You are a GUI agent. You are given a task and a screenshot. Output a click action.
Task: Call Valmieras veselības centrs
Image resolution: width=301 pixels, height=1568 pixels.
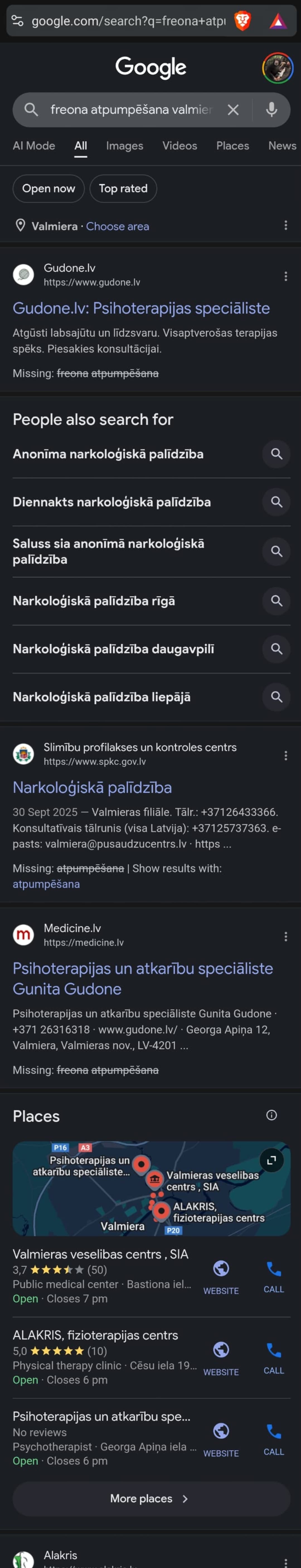tap(274, 1273)
